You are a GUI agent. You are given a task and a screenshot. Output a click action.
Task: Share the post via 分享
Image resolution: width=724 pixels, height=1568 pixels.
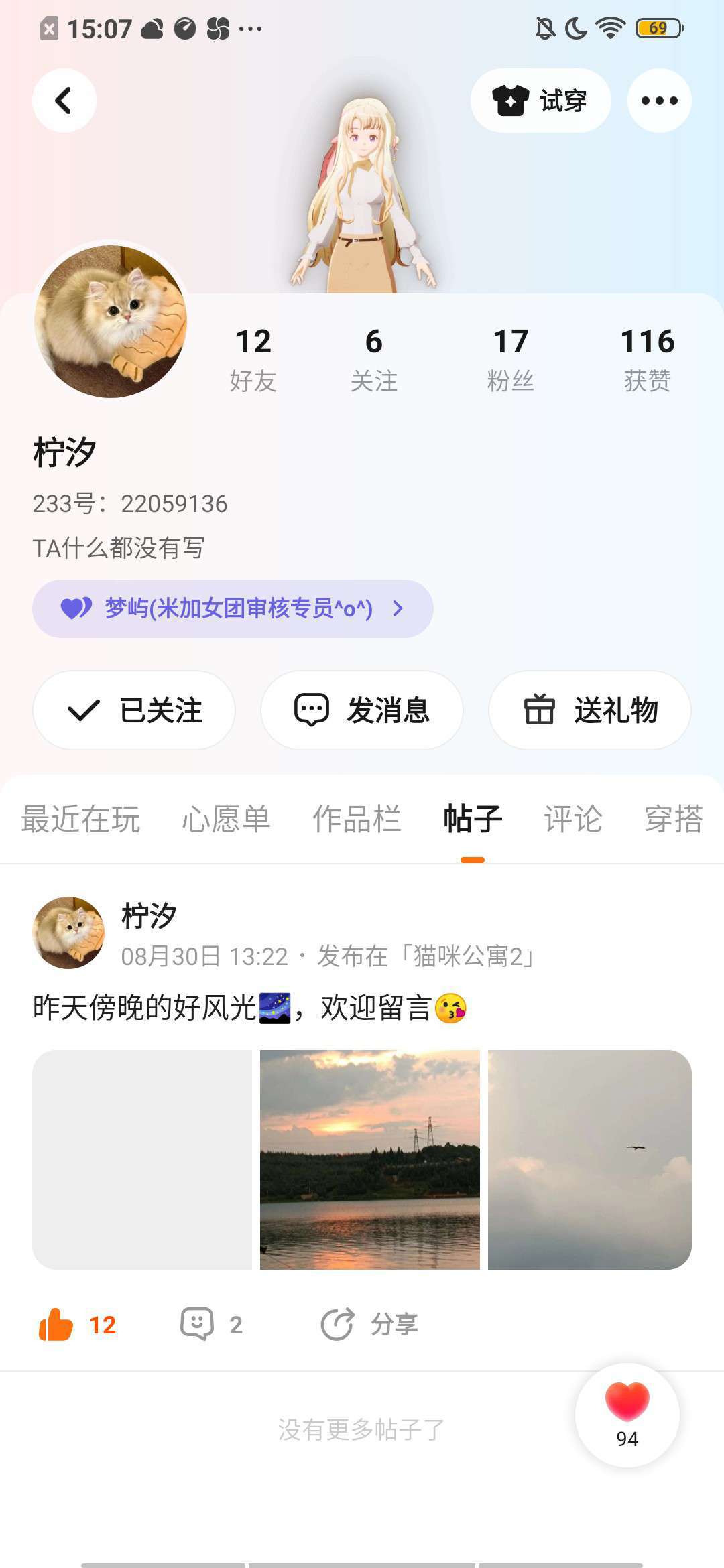[x=369, y=1324]
